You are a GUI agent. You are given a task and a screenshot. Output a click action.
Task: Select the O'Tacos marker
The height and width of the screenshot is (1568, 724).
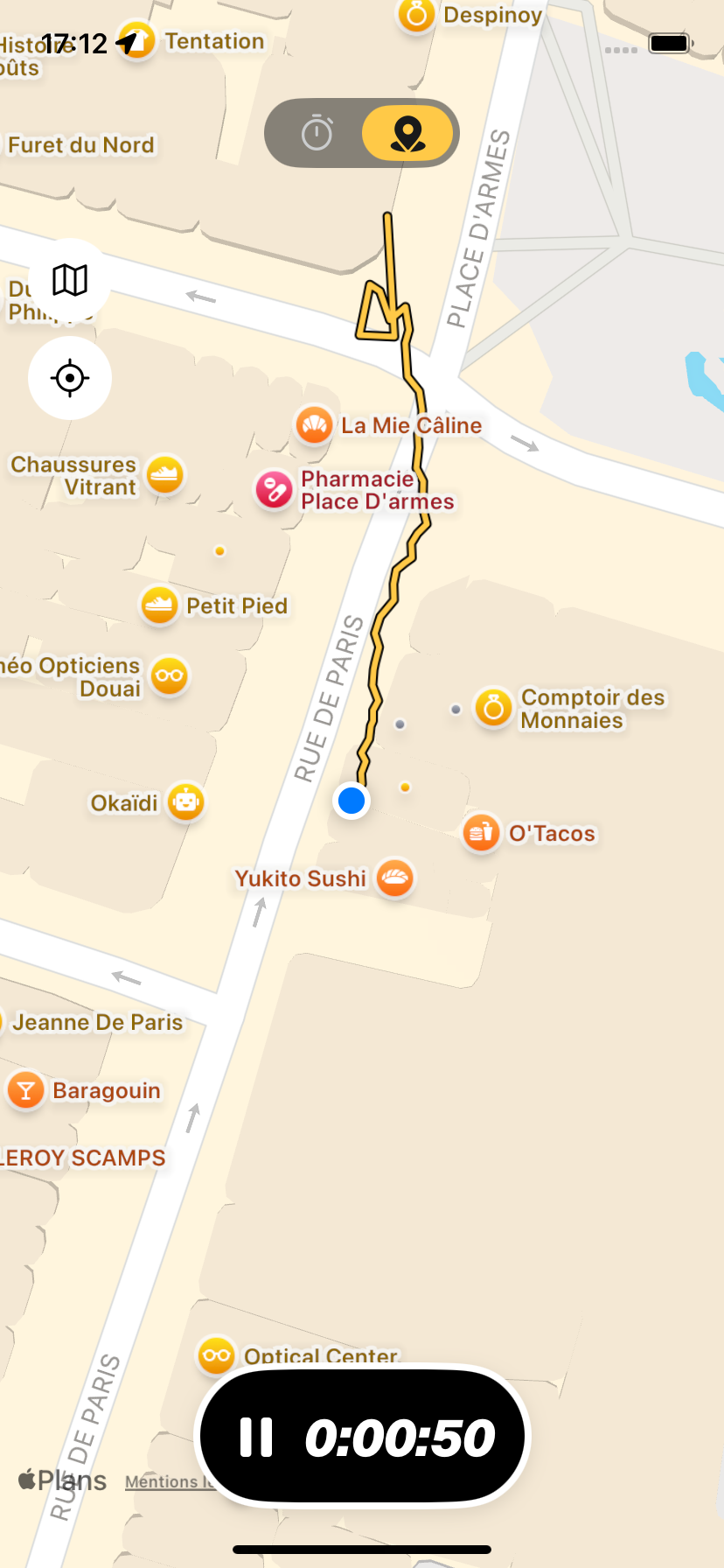click(481, 832)
